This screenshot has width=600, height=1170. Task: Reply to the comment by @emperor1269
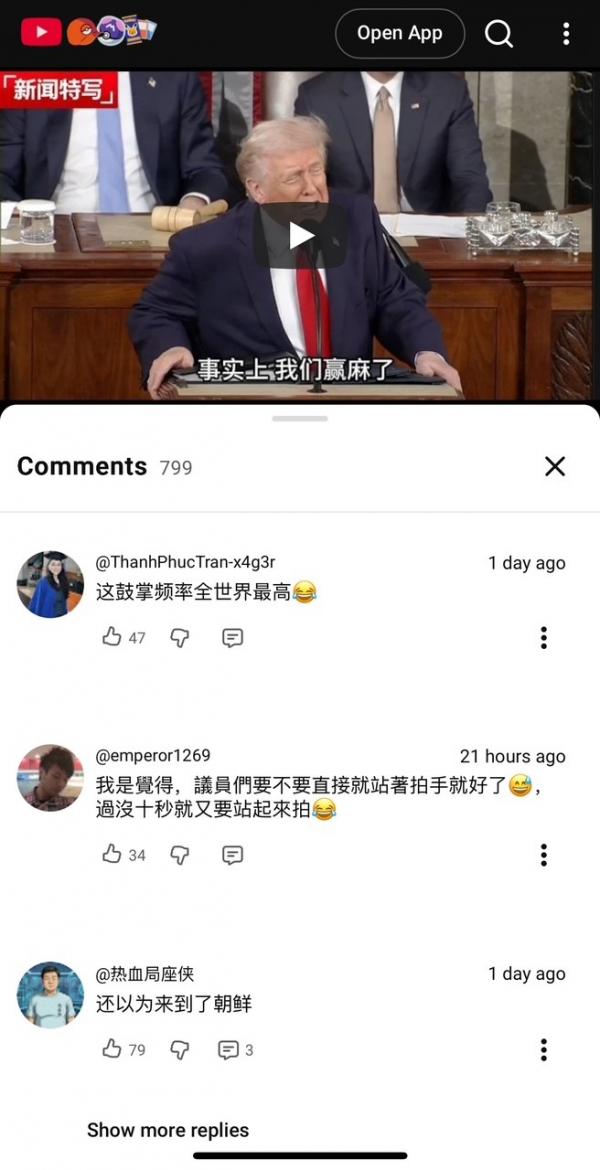[x=232, y=854]
